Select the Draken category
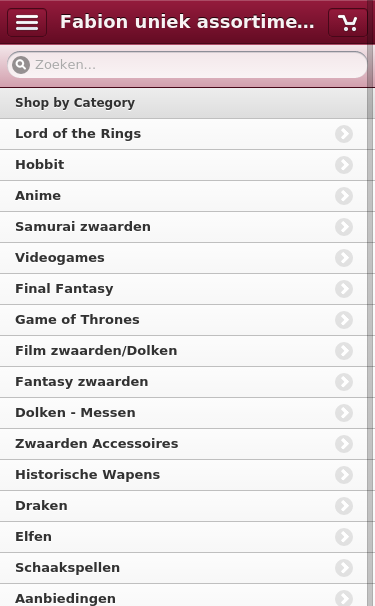375x606 pixels. tap(184, 506)
